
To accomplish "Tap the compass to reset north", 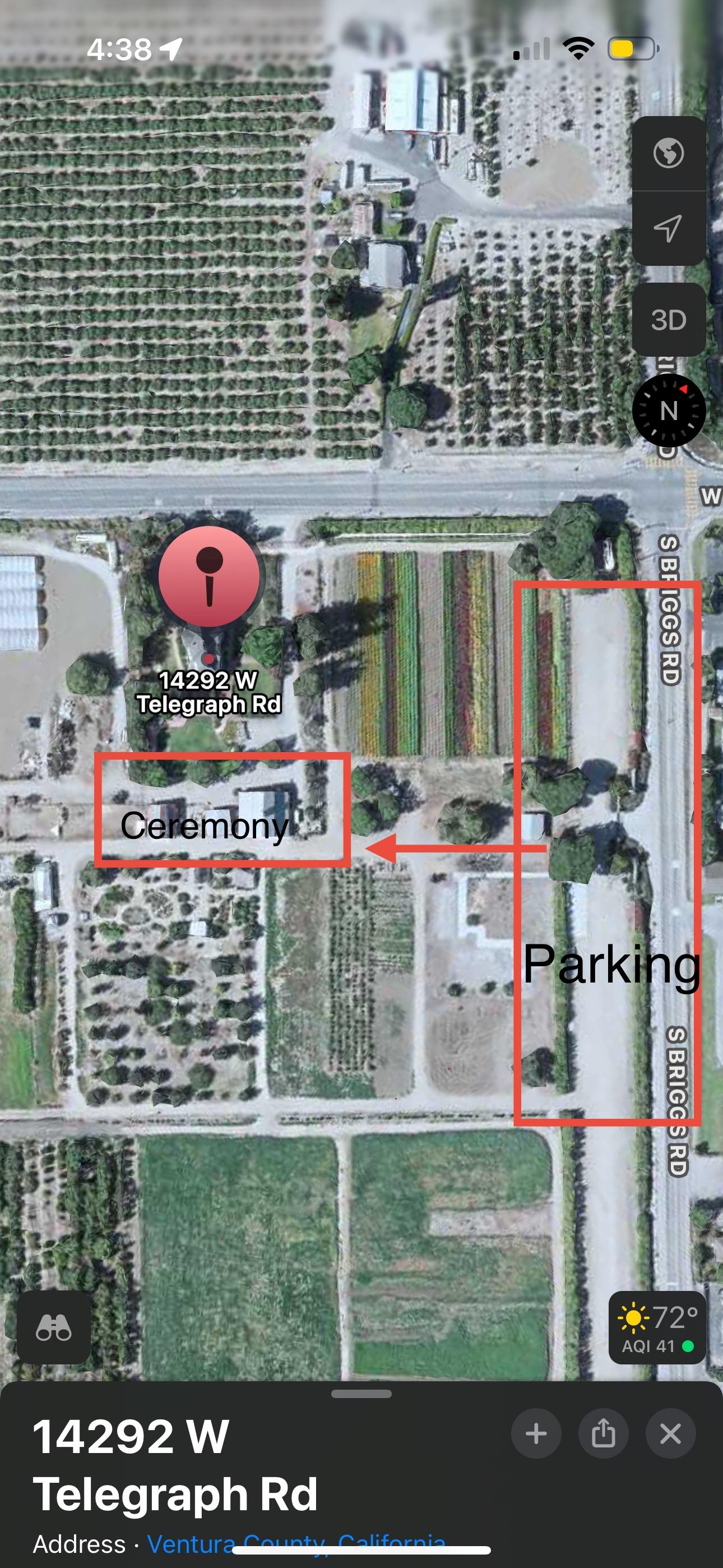I will pyautogui.click(x=668, y=411).
